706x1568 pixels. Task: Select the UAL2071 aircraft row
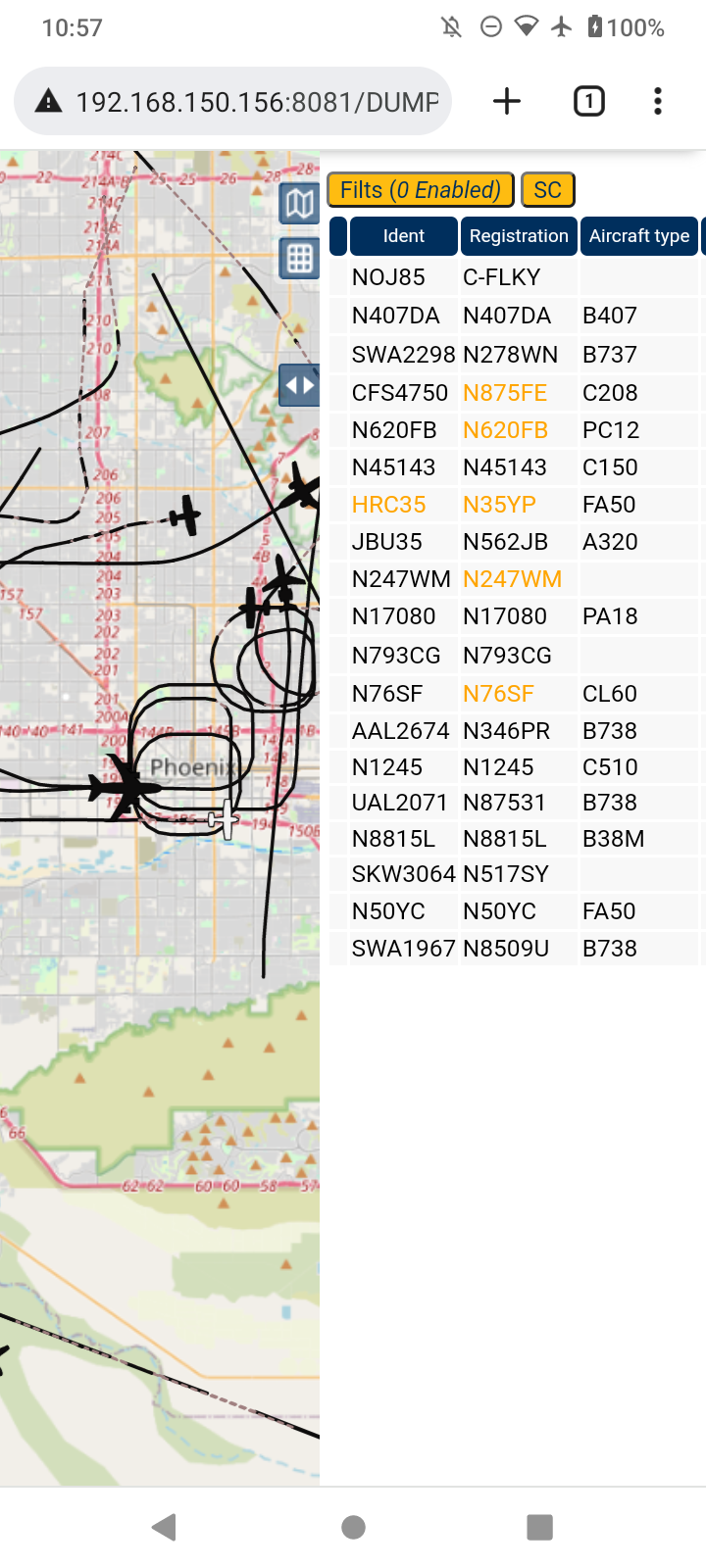tap(514, 803)
